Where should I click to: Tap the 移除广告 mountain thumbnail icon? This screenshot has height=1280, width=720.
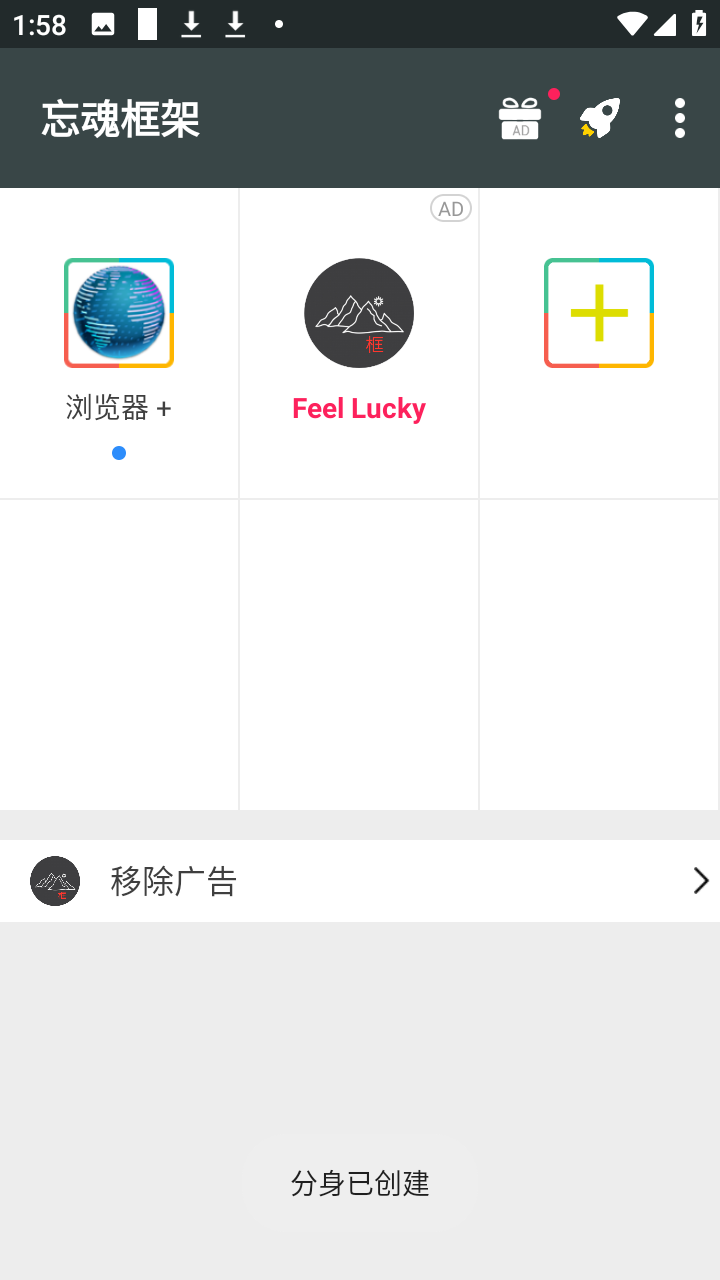tap(55, 881)
